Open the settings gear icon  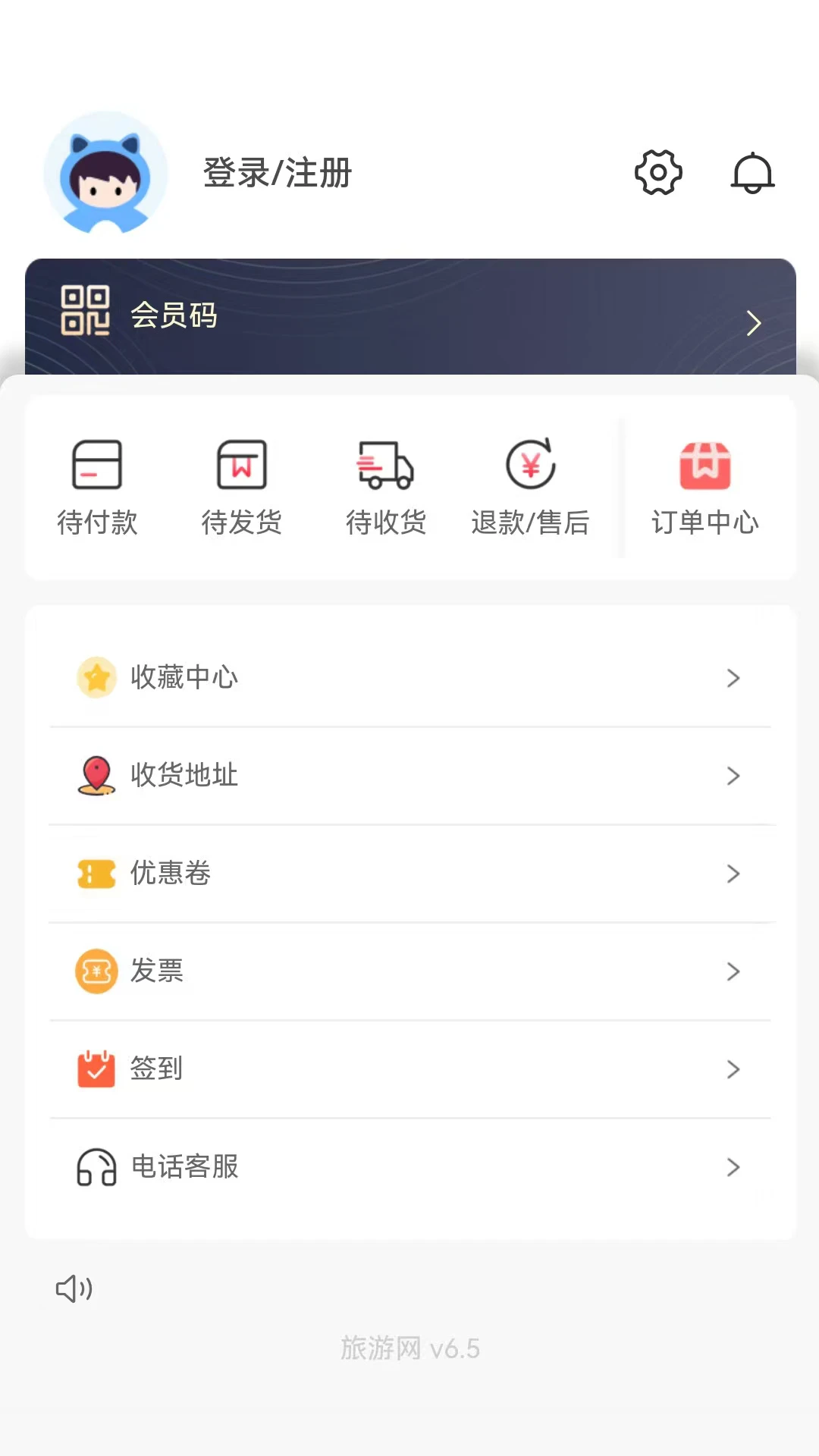(x=657, y=172)
